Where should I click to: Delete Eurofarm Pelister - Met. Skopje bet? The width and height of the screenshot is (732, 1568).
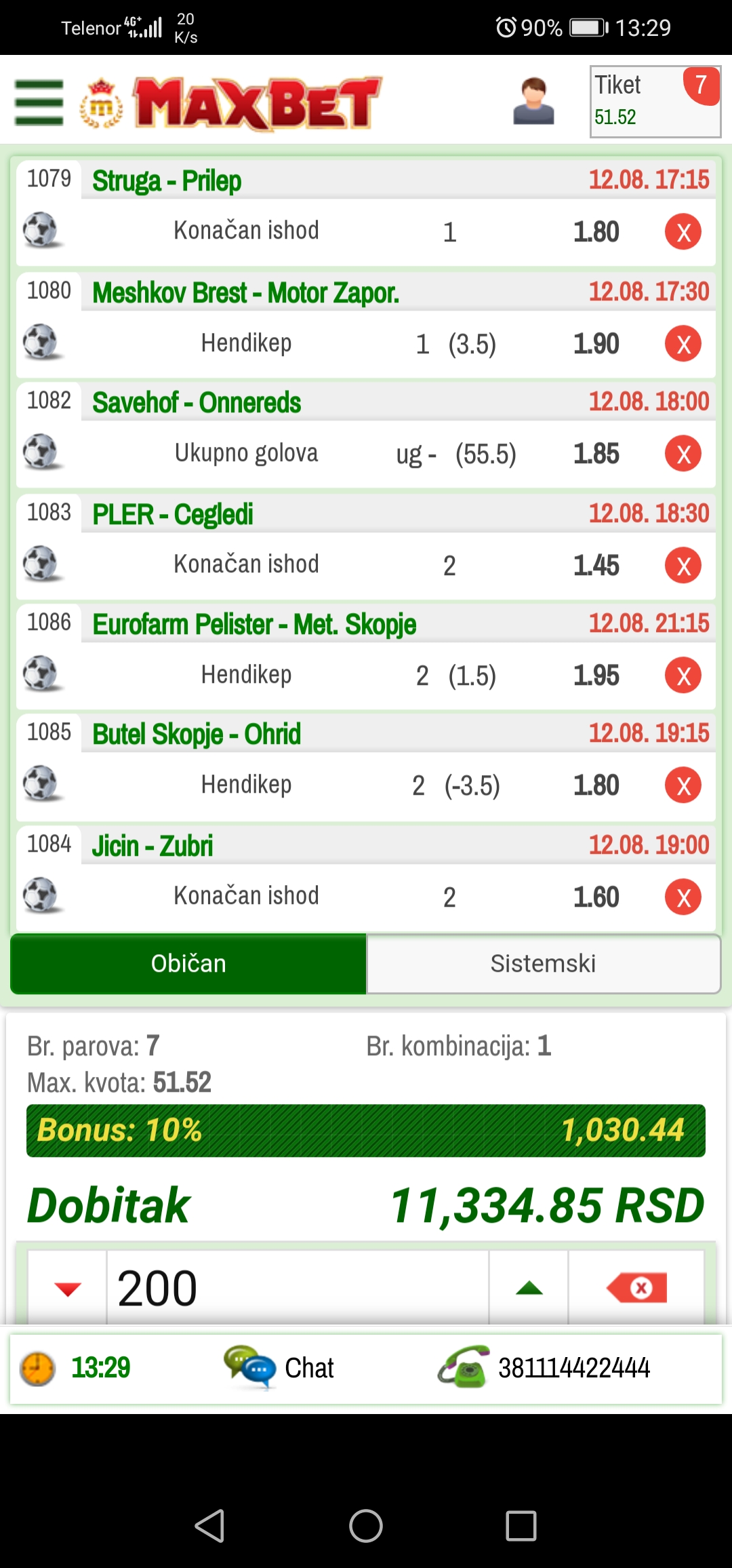point(683,675)
